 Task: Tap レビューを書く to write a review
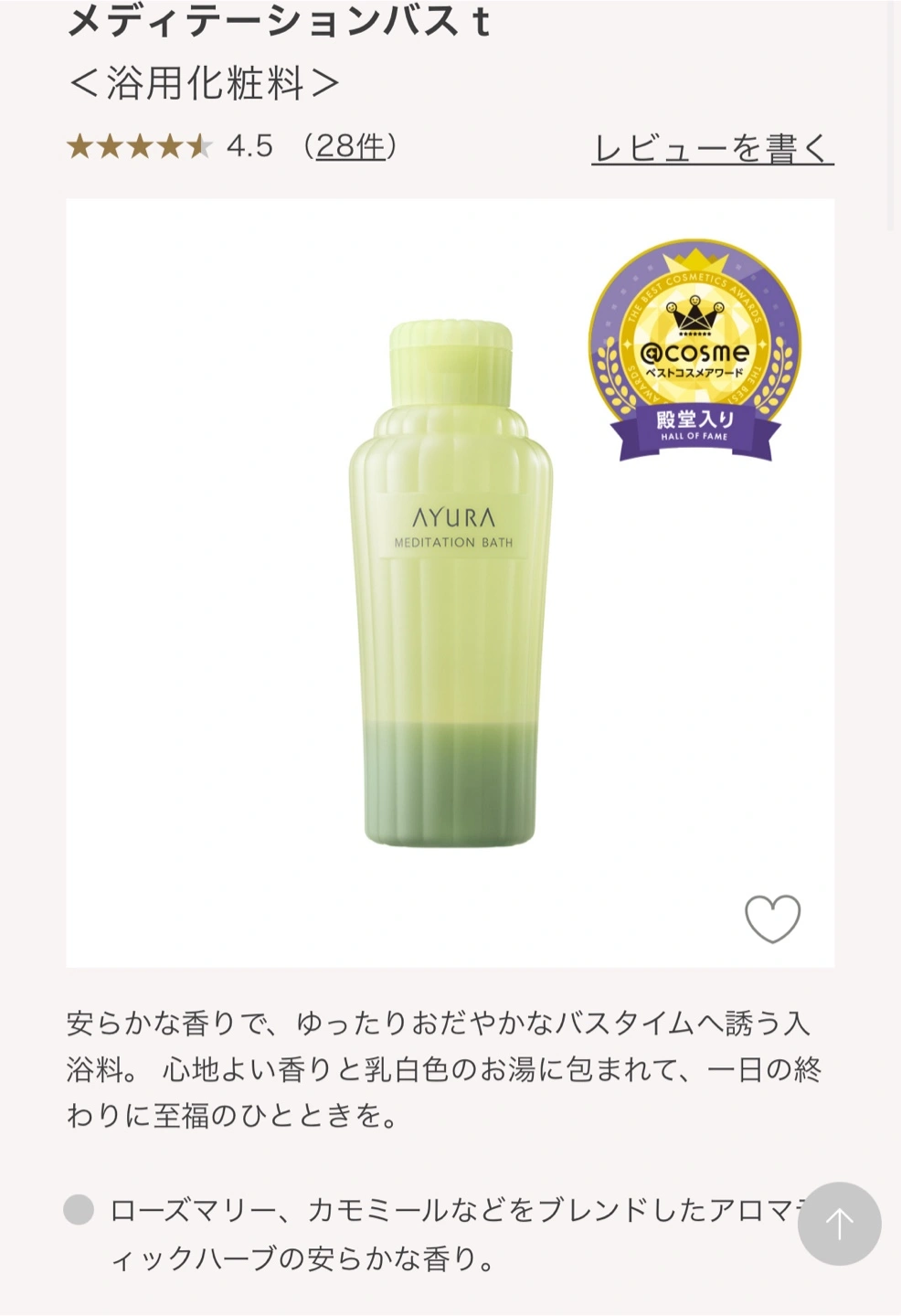pos(712,148)
